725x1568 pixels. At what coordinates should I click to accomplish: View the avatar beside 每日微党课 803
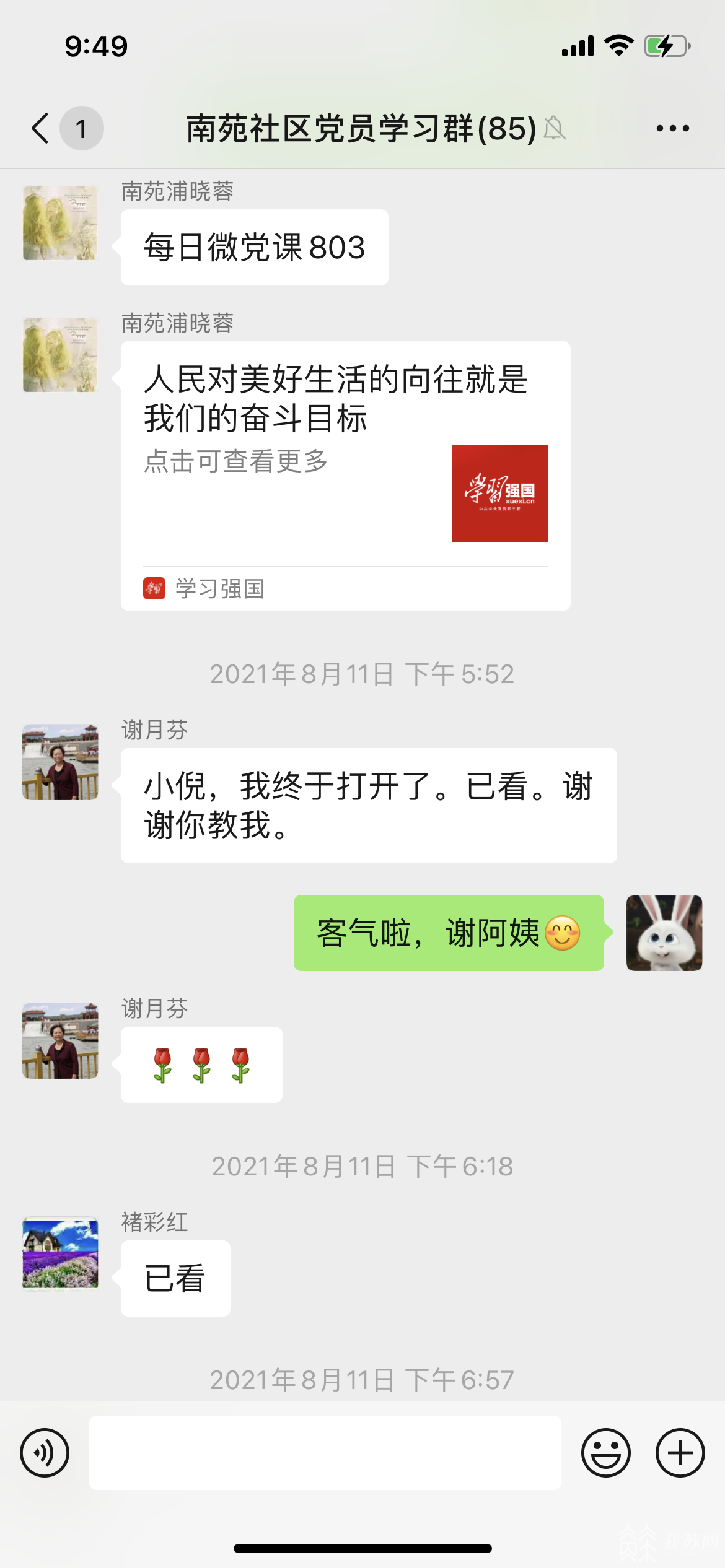point(60,224)
